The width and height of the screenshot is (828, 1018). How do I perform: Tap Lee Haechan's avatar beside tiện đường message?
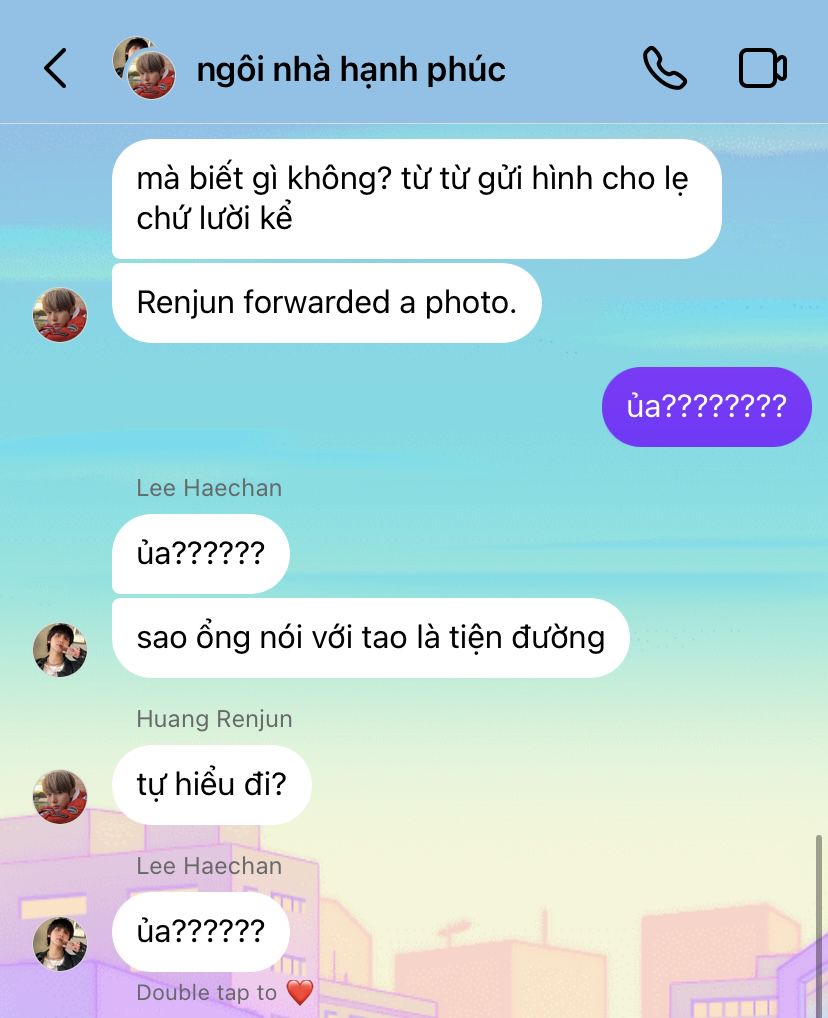point(60,650)
